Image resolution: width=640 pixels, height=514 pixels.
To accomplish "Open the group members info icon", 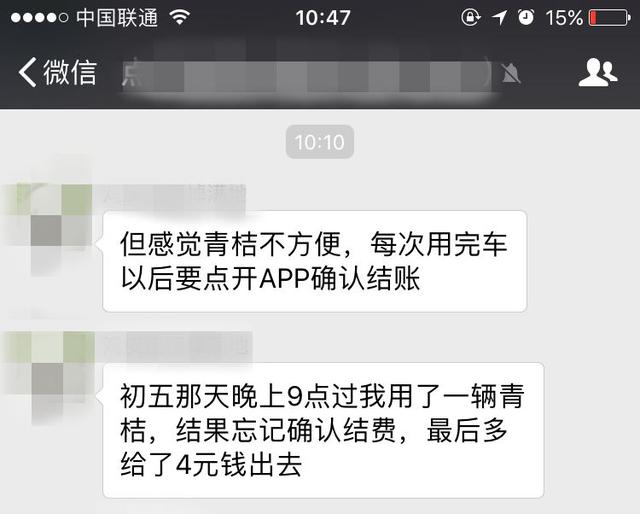I will point(597,73).
